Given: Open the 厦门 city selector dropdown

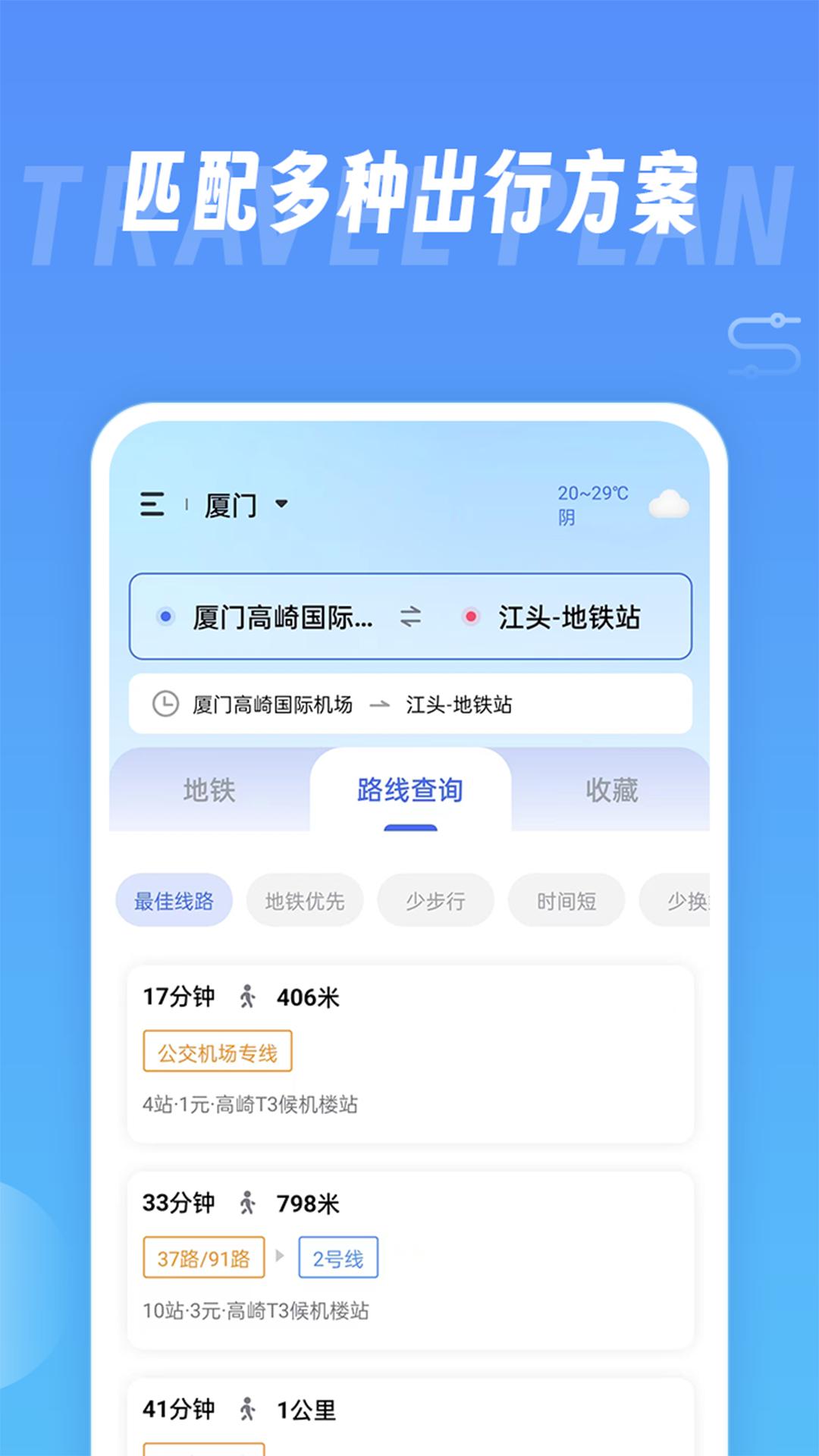Looking at the screenshot, I should point(243,504).
